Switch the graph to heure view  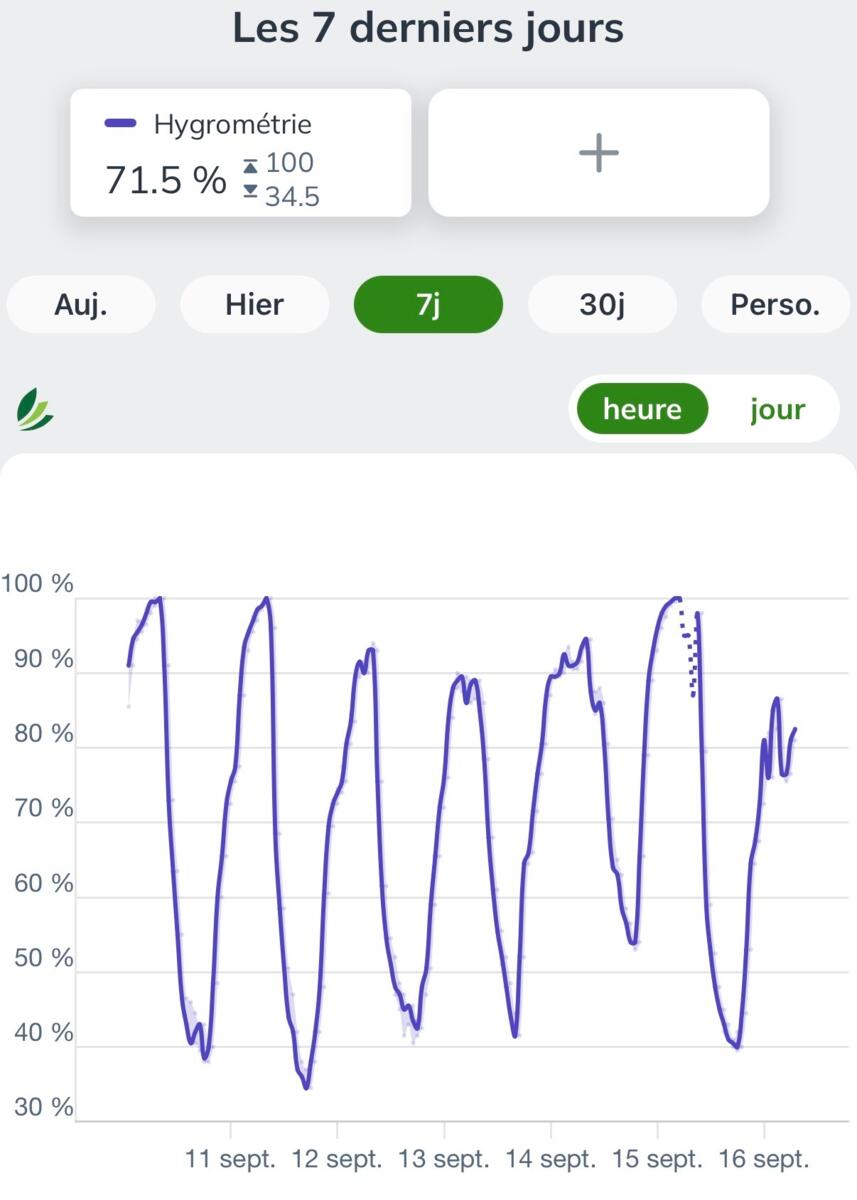click(x=642, y=409)
